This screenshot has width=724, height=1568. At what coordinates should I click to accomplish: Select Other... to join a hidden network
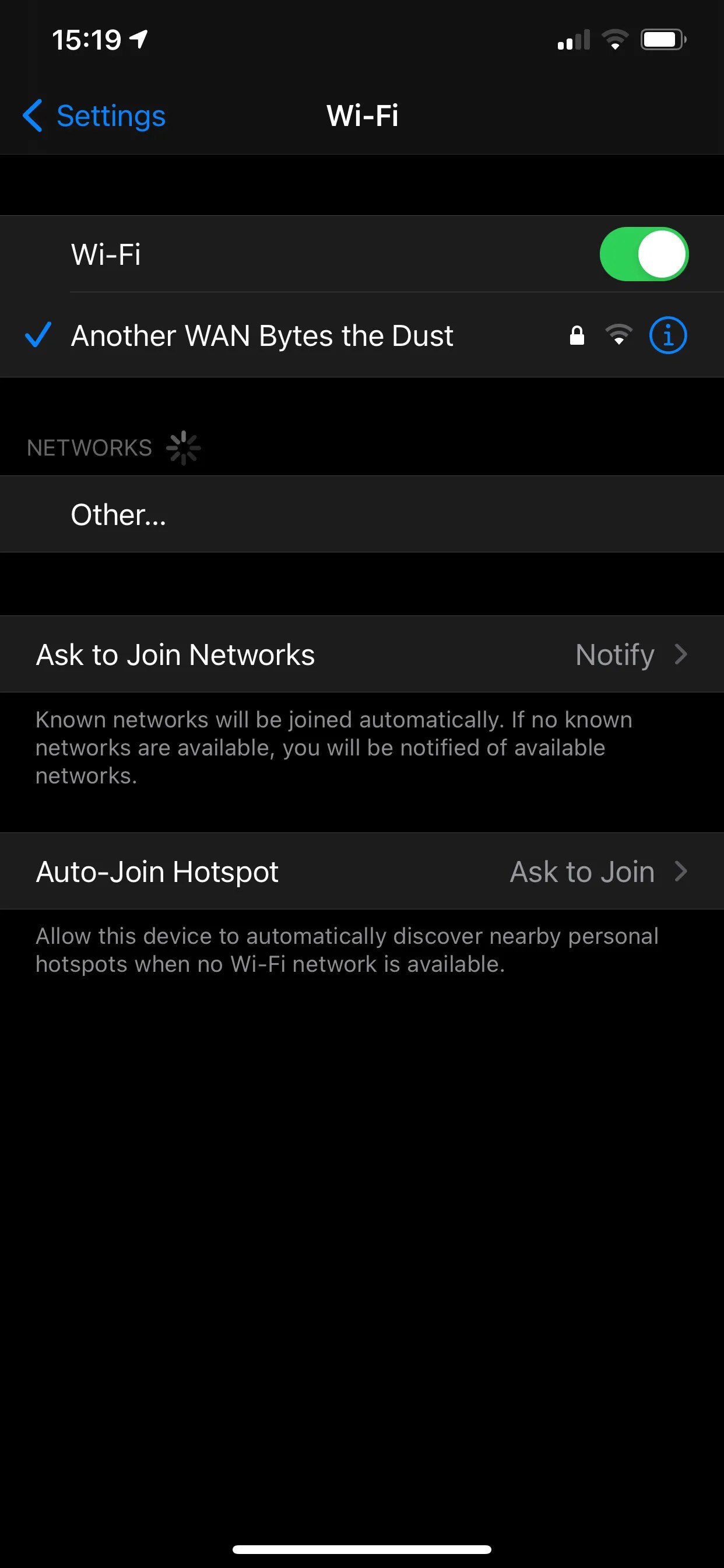pos(118,514)
